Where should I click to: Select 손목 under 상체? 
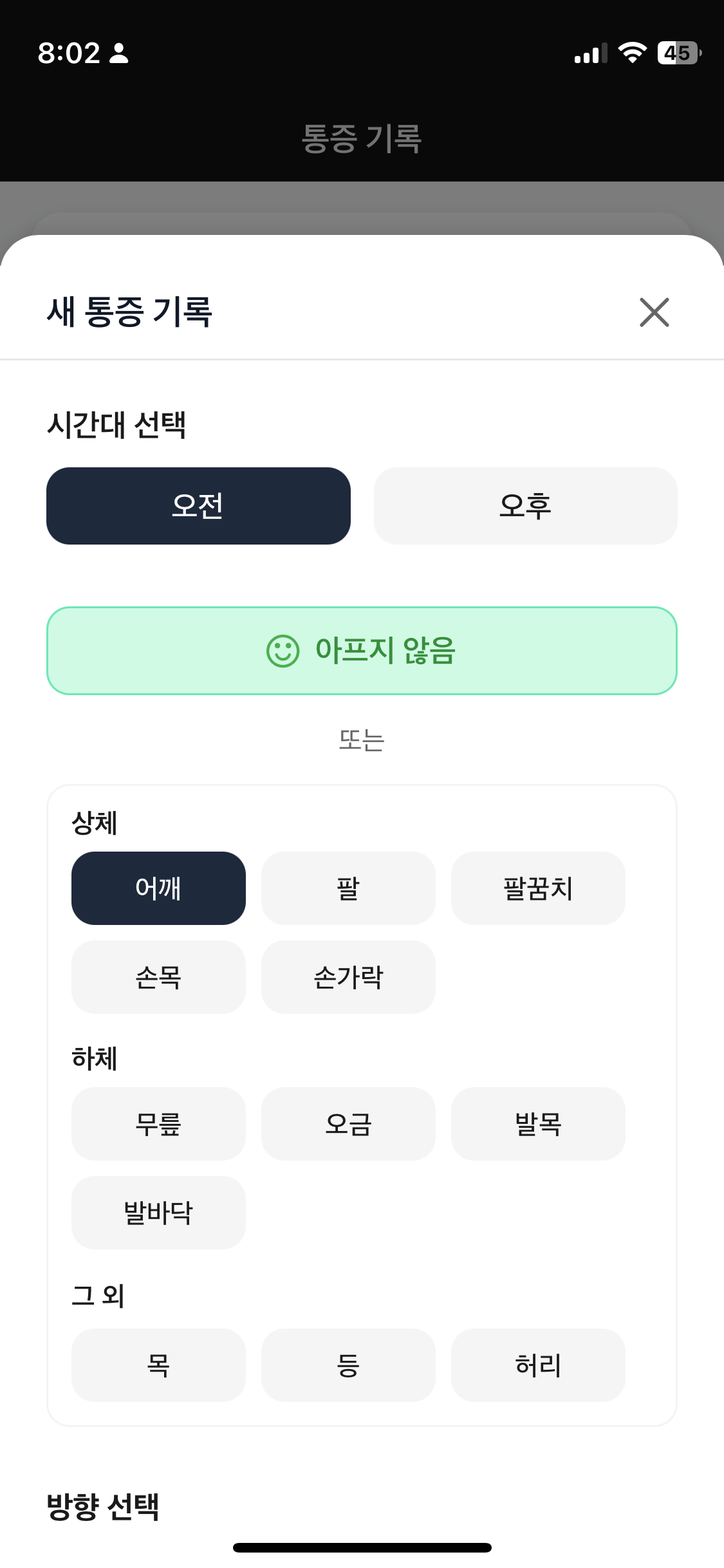(158, 977)
